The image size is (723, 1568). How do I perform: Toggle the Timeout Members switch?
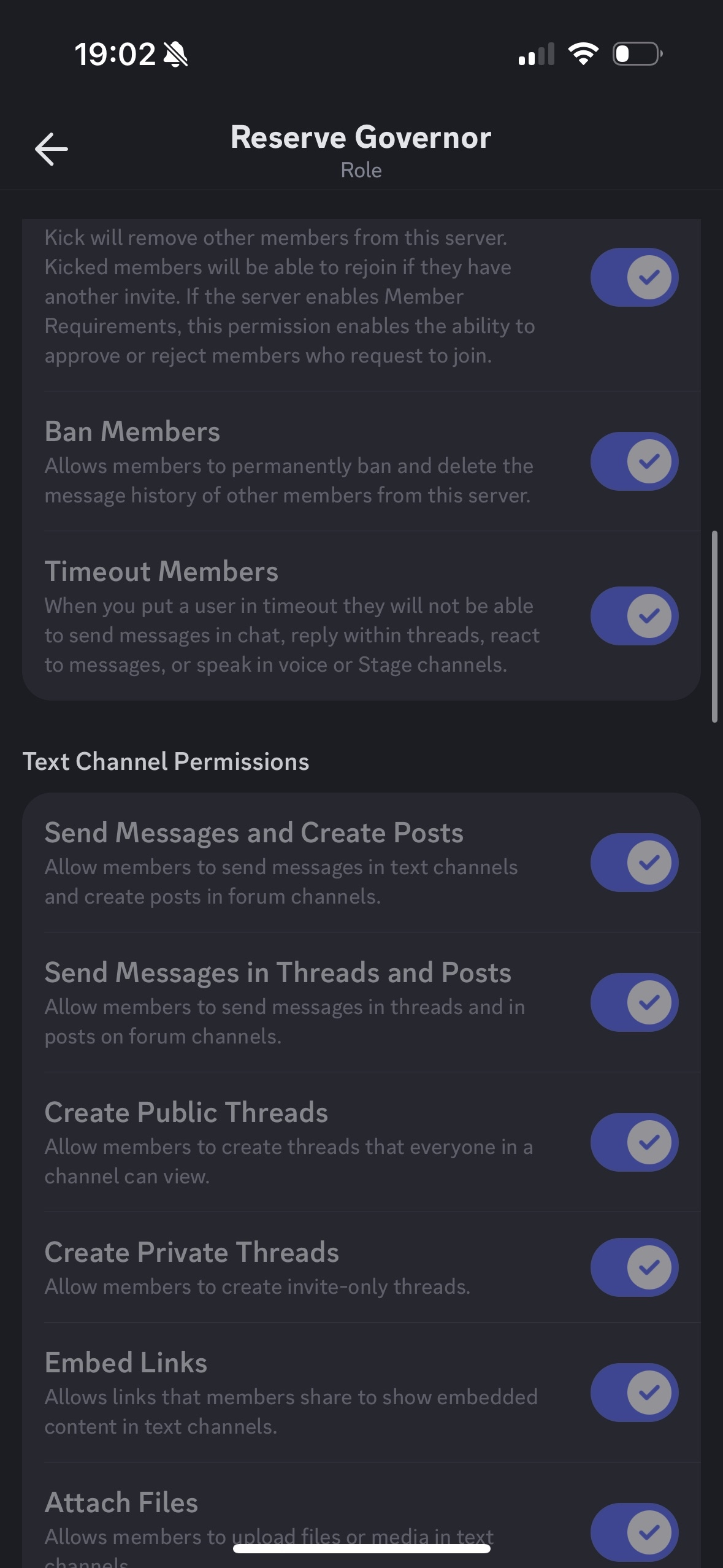[x=634, y=616]
